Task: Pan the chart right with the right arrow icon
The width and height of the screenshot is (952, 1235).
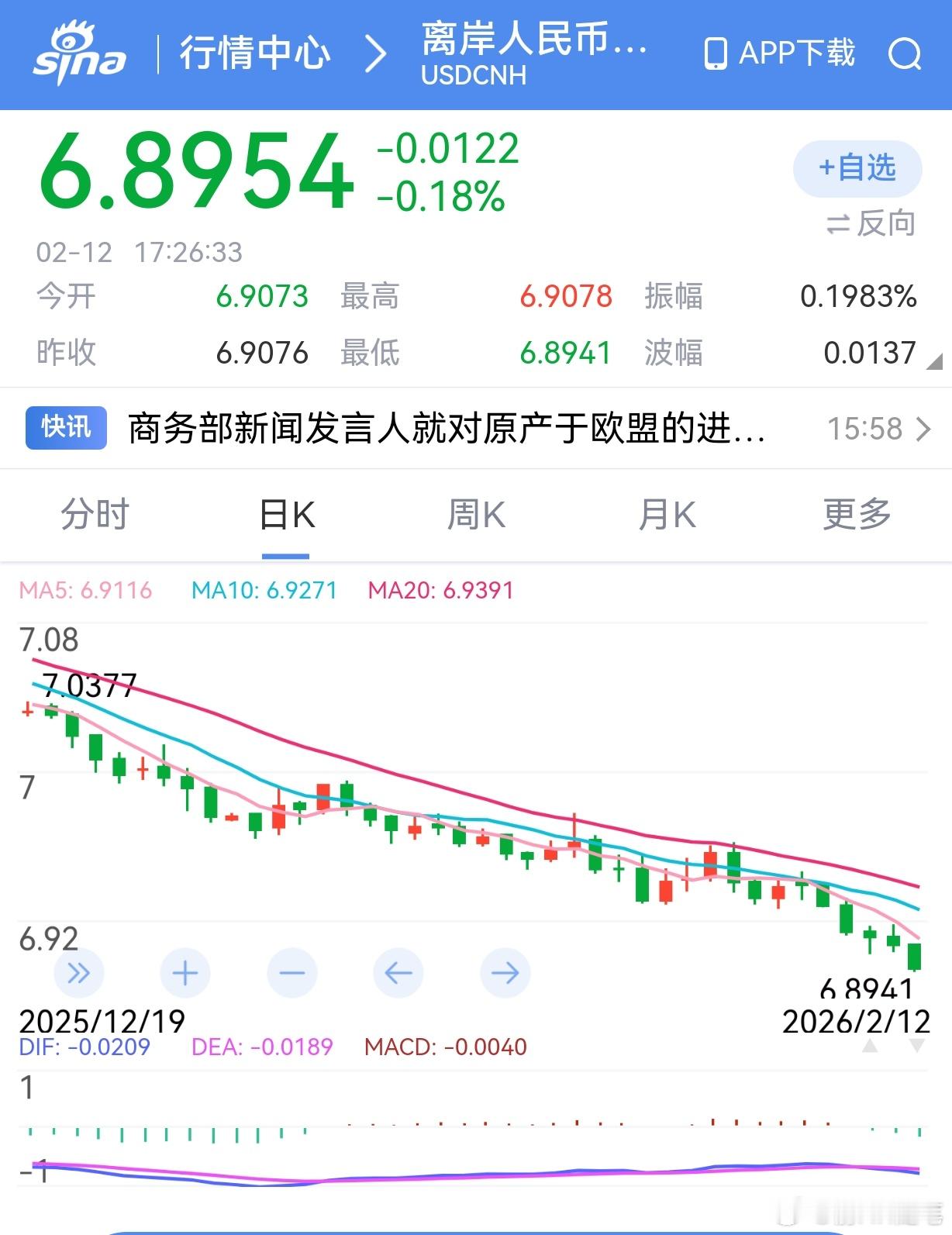Action: pyautogui.click(x=505, y=972)
